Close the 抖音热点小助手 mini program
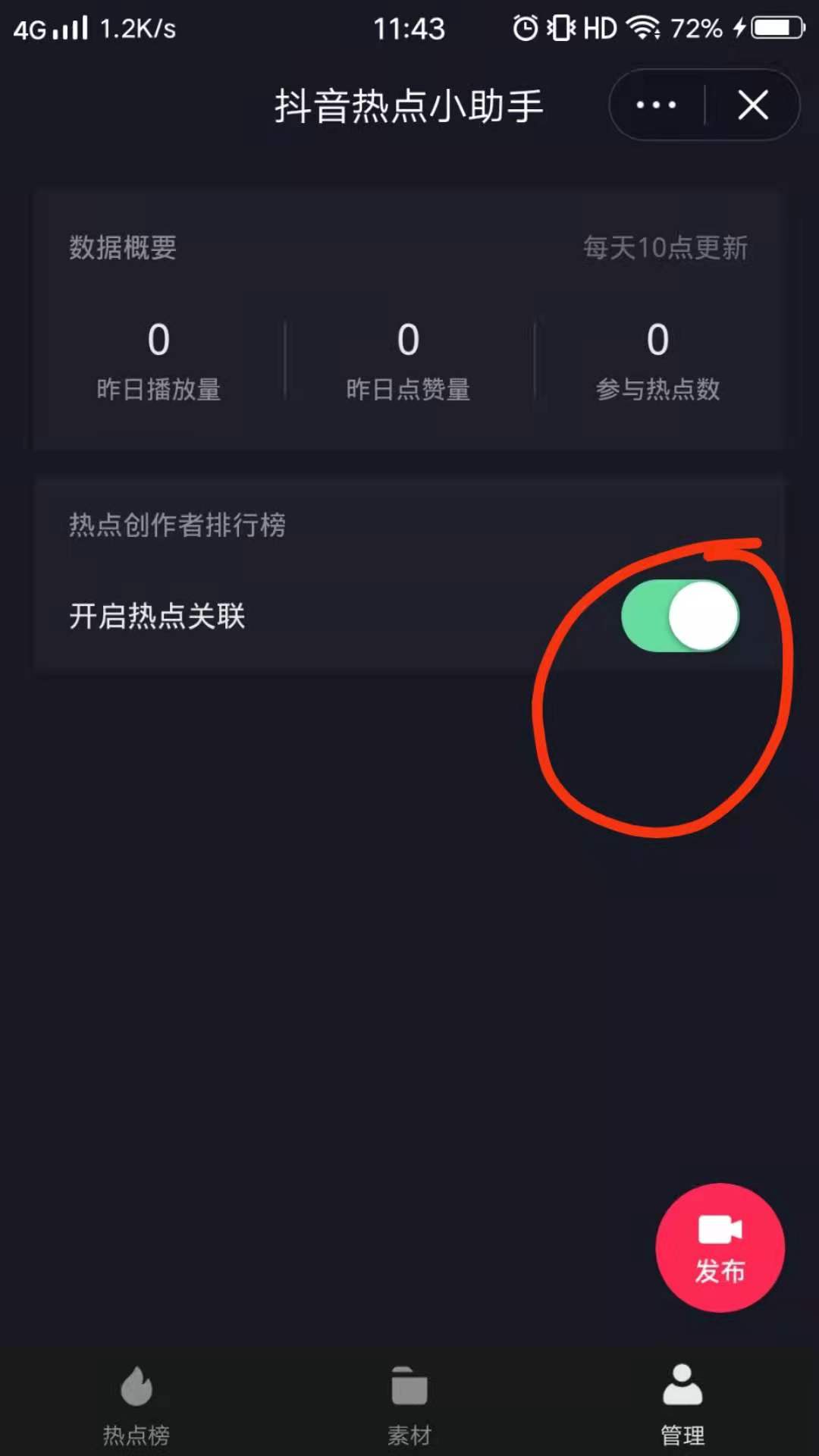819x1456 pixels. [753, 105]
